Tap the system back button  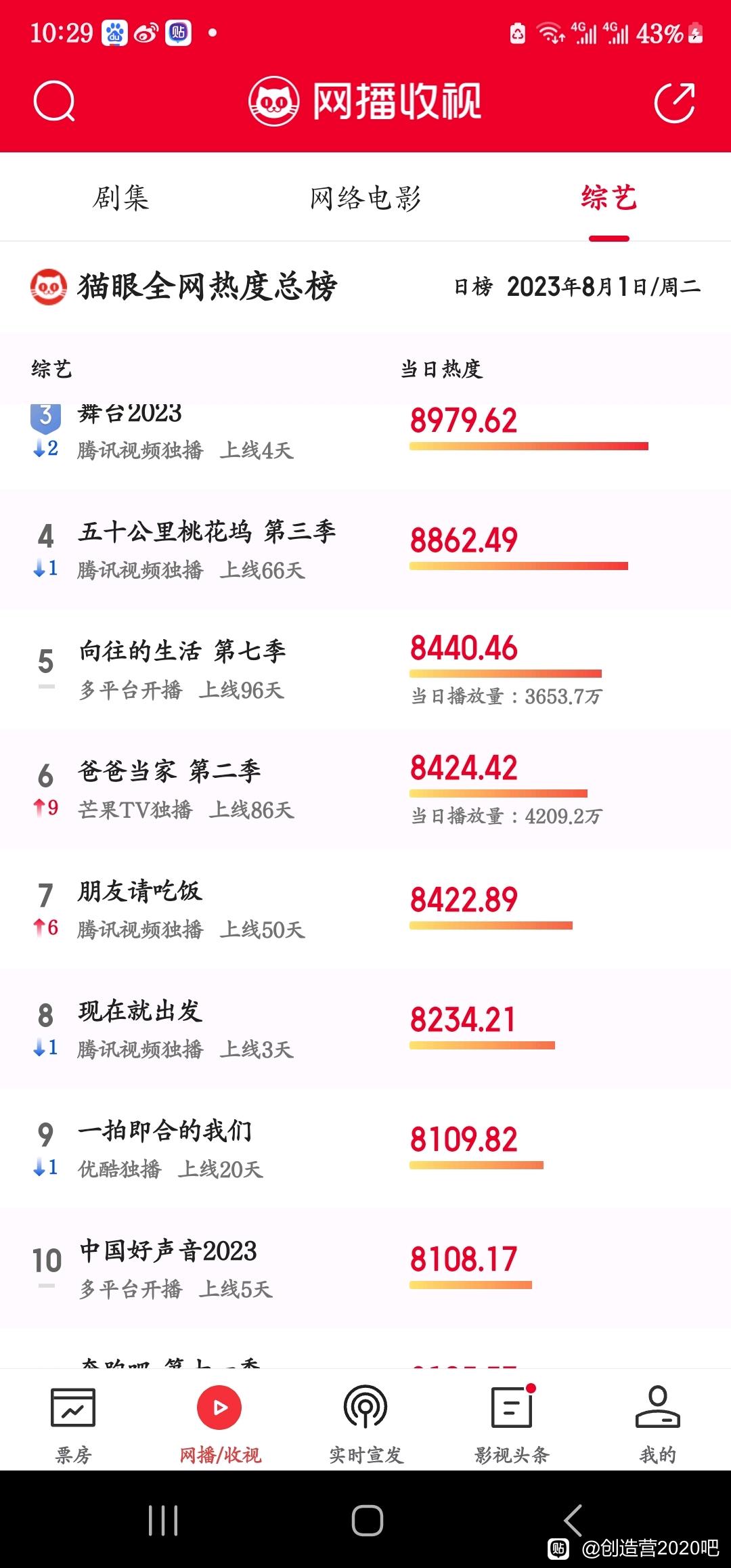click(x=573, y=1521)
